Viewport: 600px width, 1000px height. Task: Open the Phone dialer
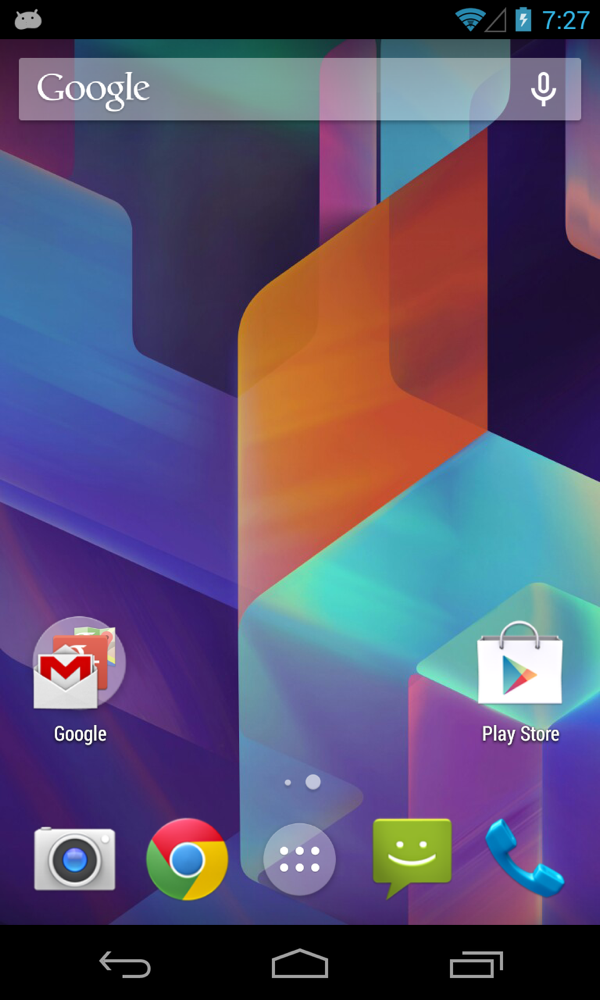[x=524, y=859]
